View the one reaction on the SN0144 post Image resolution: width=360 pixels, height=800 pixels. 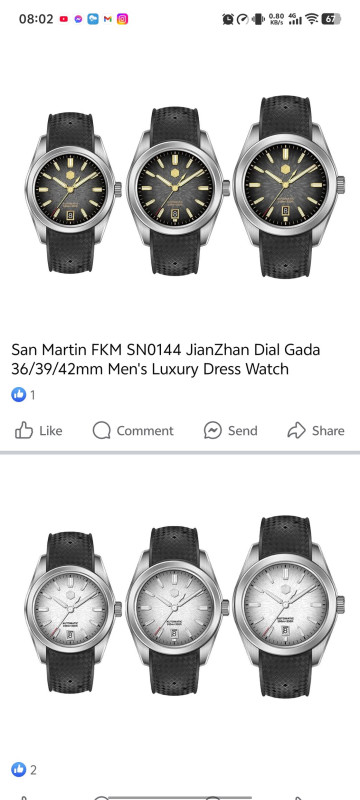[x=23, y=394]
